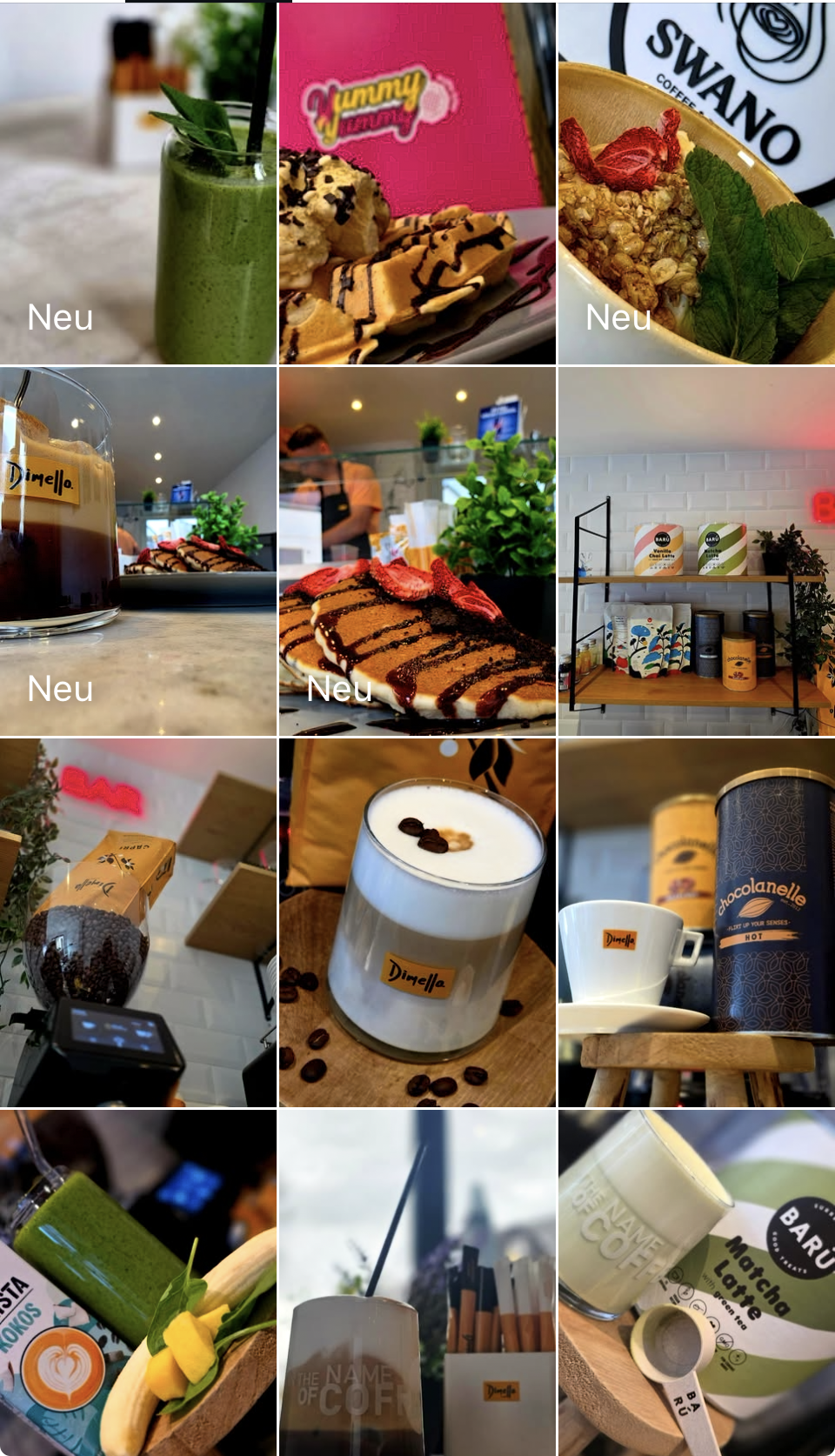Open the Dinella latte macchiato photo
This screenshot has width=835, height=1456.
pyautogui.click(x=417, y=923)
